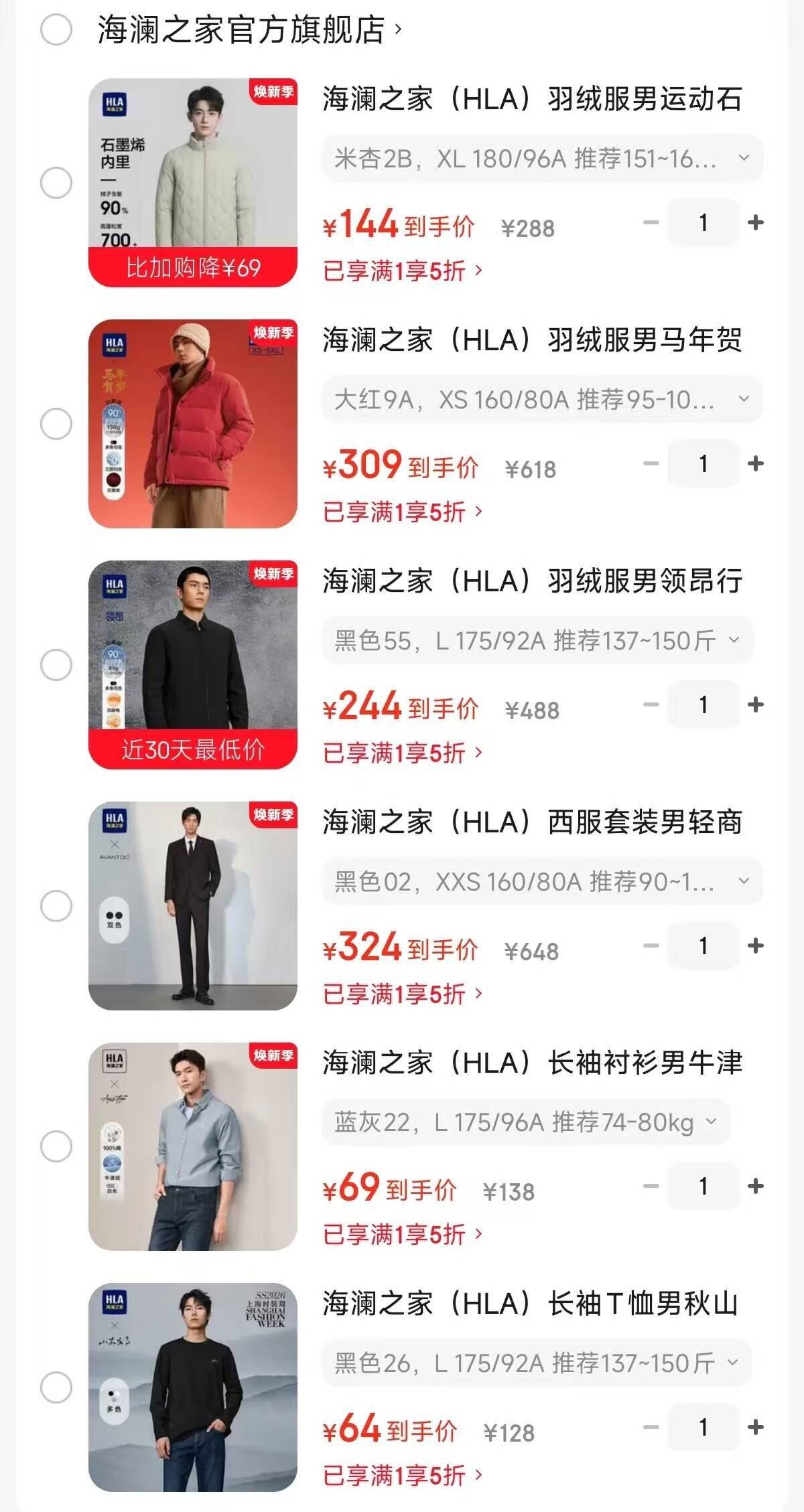Open the 西服套装男轻商 suit product title
Image resolution: width=804 pixels, height=1512 pixels.
pos(532,822)
